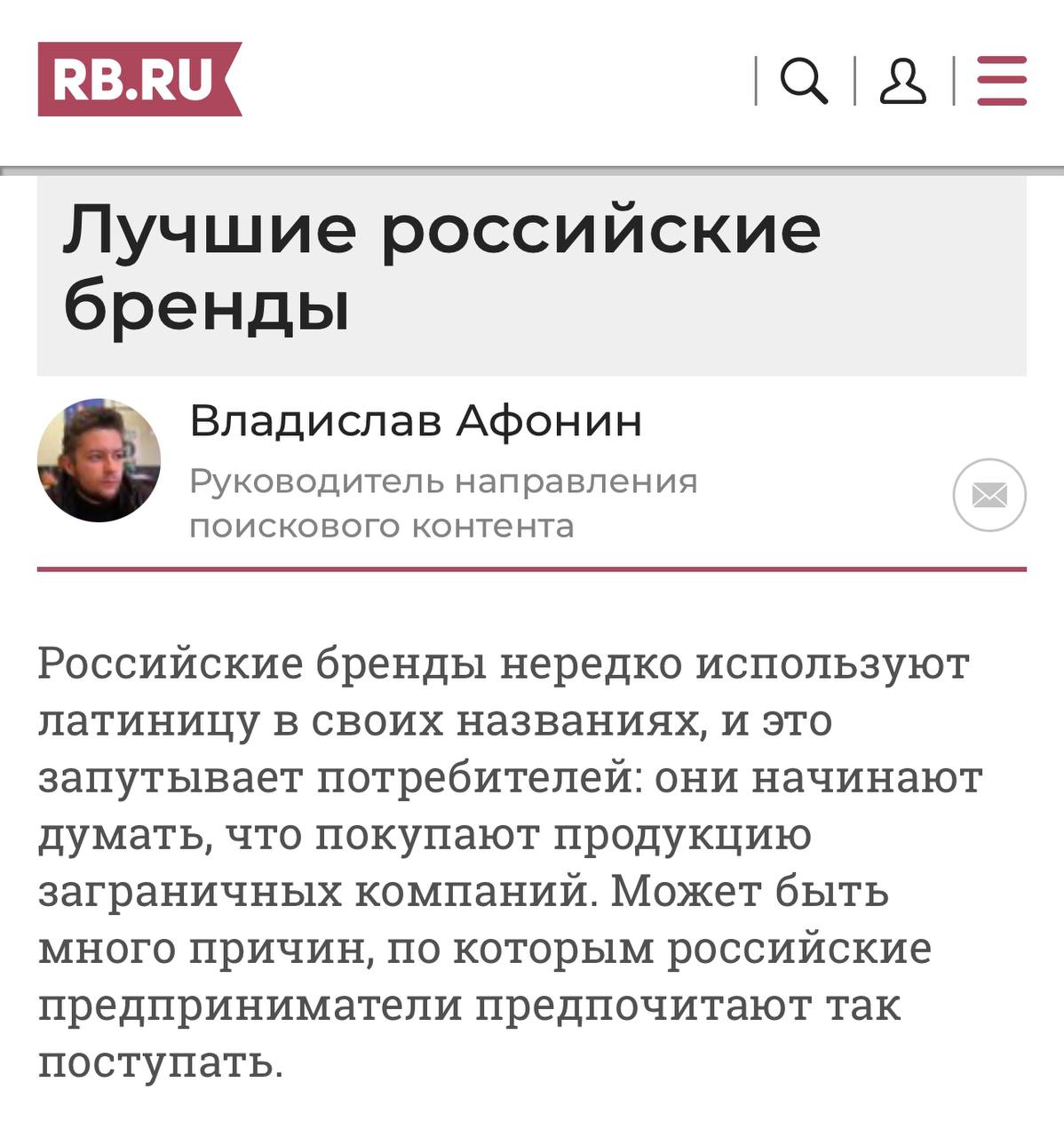Open the author profile of Владислав Афонин
The height and width of the screenshot is (1137, 1064).
[x=415, y=420]
